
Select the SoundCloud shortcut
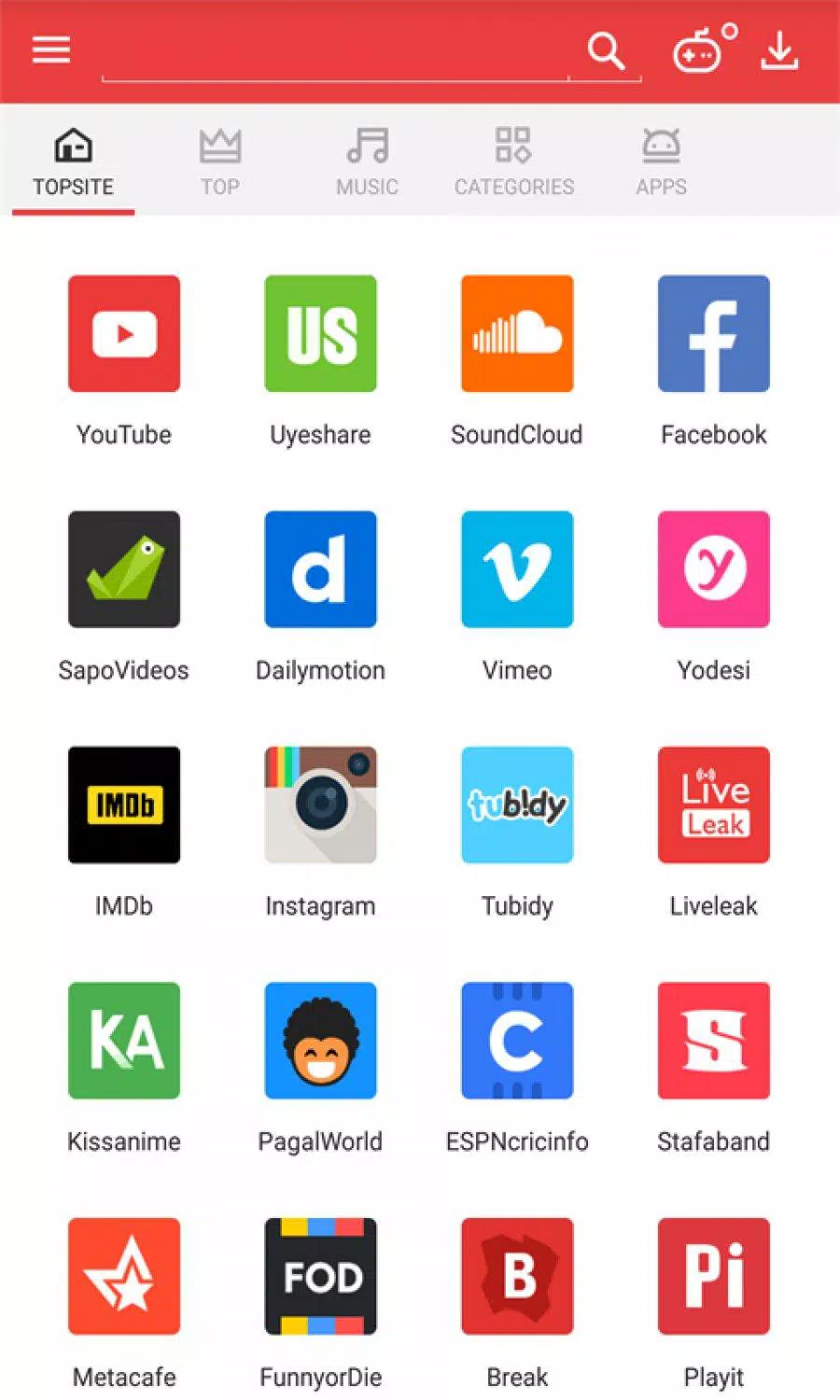(x=517, y=333)
